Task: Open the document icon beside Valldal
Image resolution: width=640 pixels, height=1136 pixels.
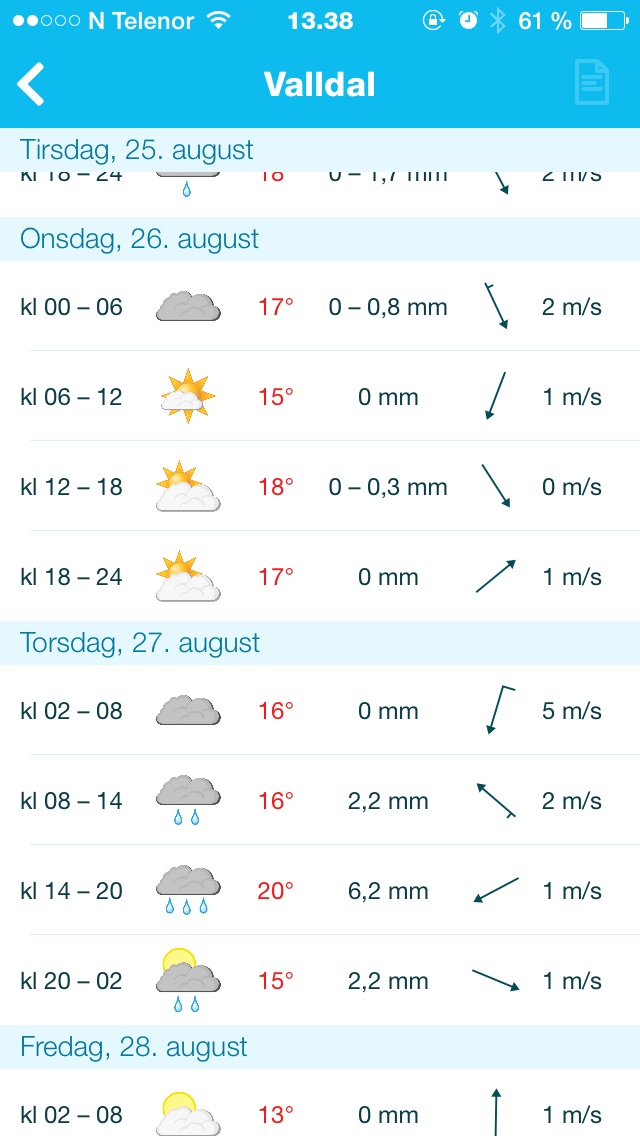Action: pyautogui.click(x=591, y=83)
